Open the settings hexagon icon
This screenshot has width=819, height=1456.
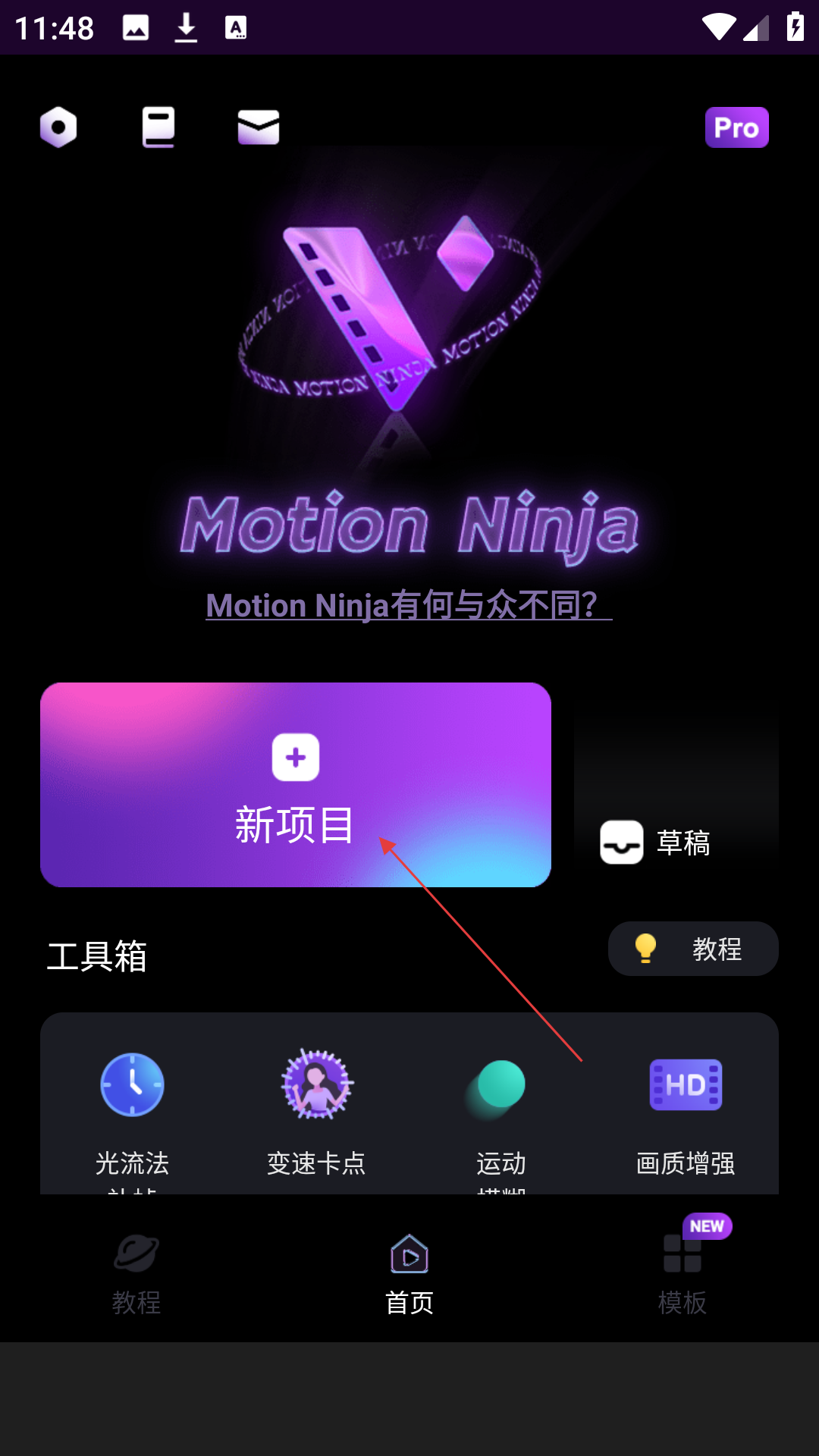pyautogui.click(x=58, y=127)
